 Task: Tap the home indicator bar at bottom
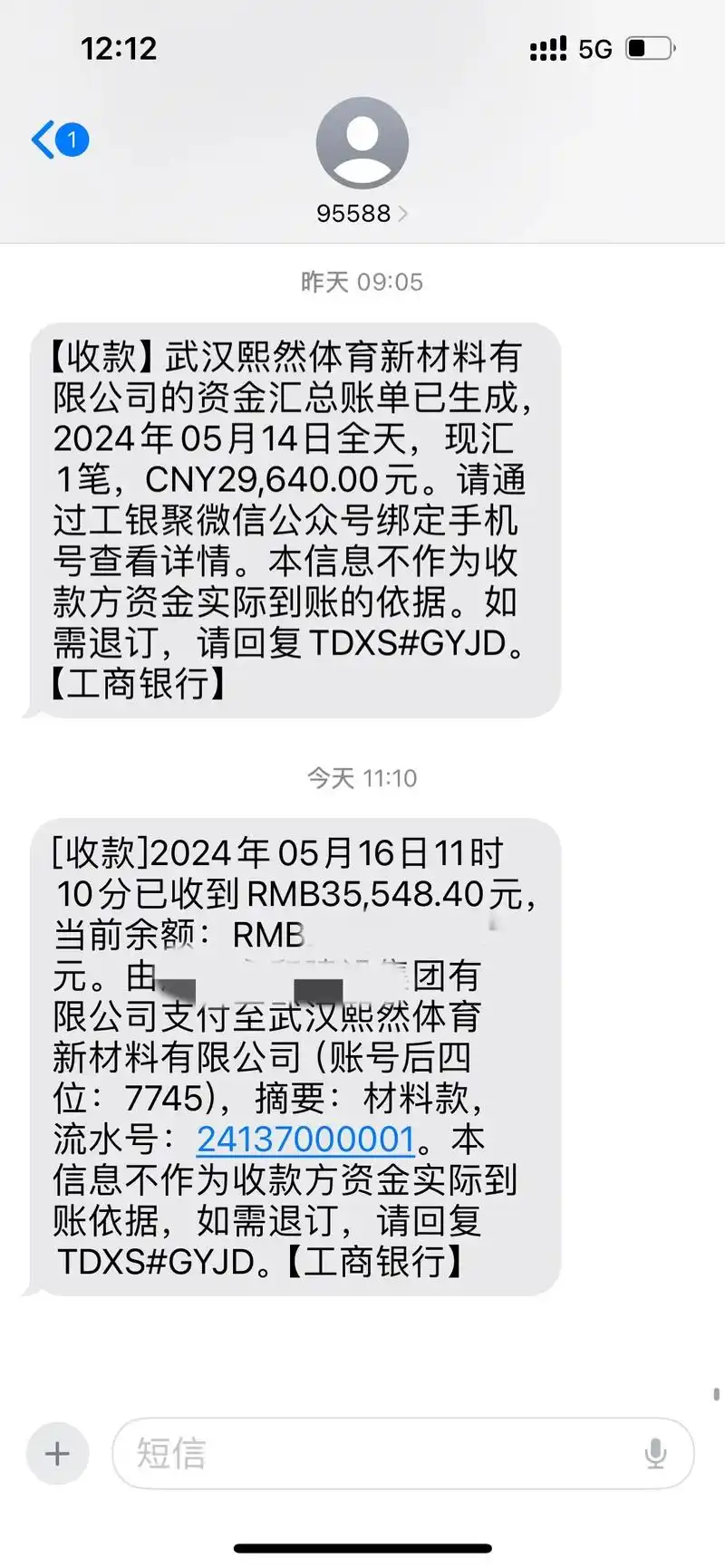[x=362, y=1544]
